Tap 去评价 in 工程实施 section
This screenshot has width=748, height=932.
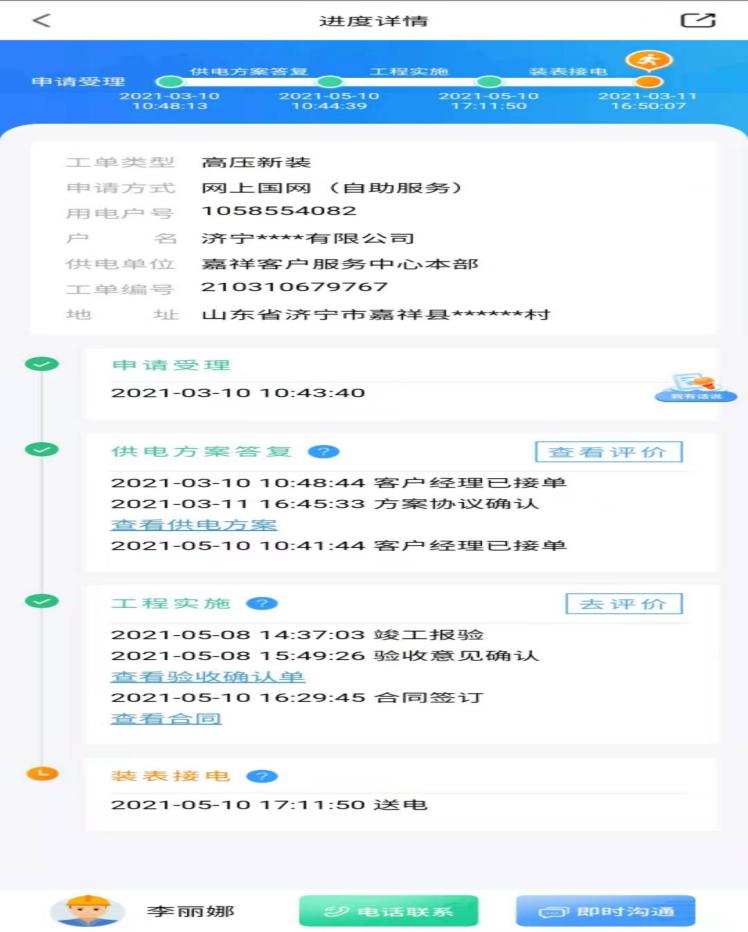pos(624,604)
